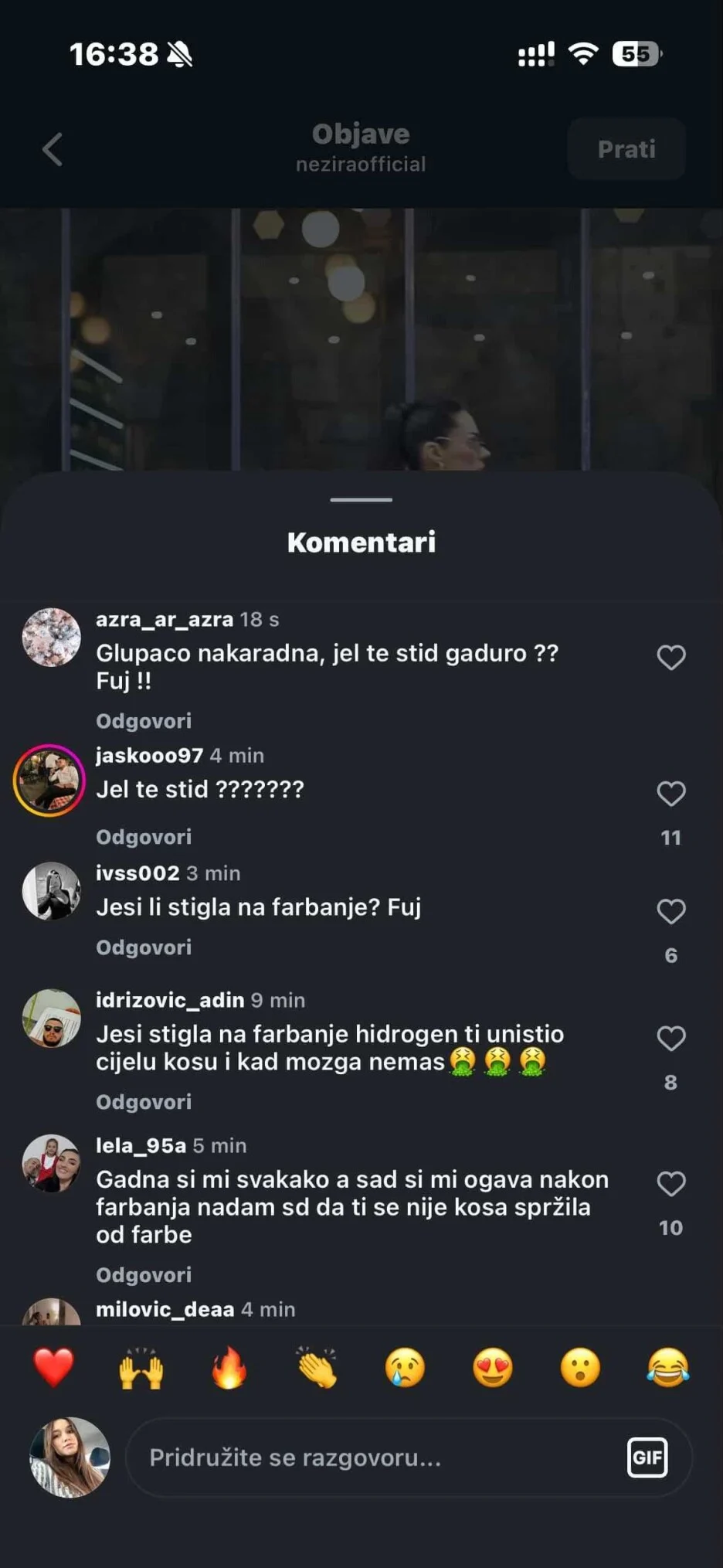Go back using the top-left arrow
723x1568 pixels.
[53, 149]
